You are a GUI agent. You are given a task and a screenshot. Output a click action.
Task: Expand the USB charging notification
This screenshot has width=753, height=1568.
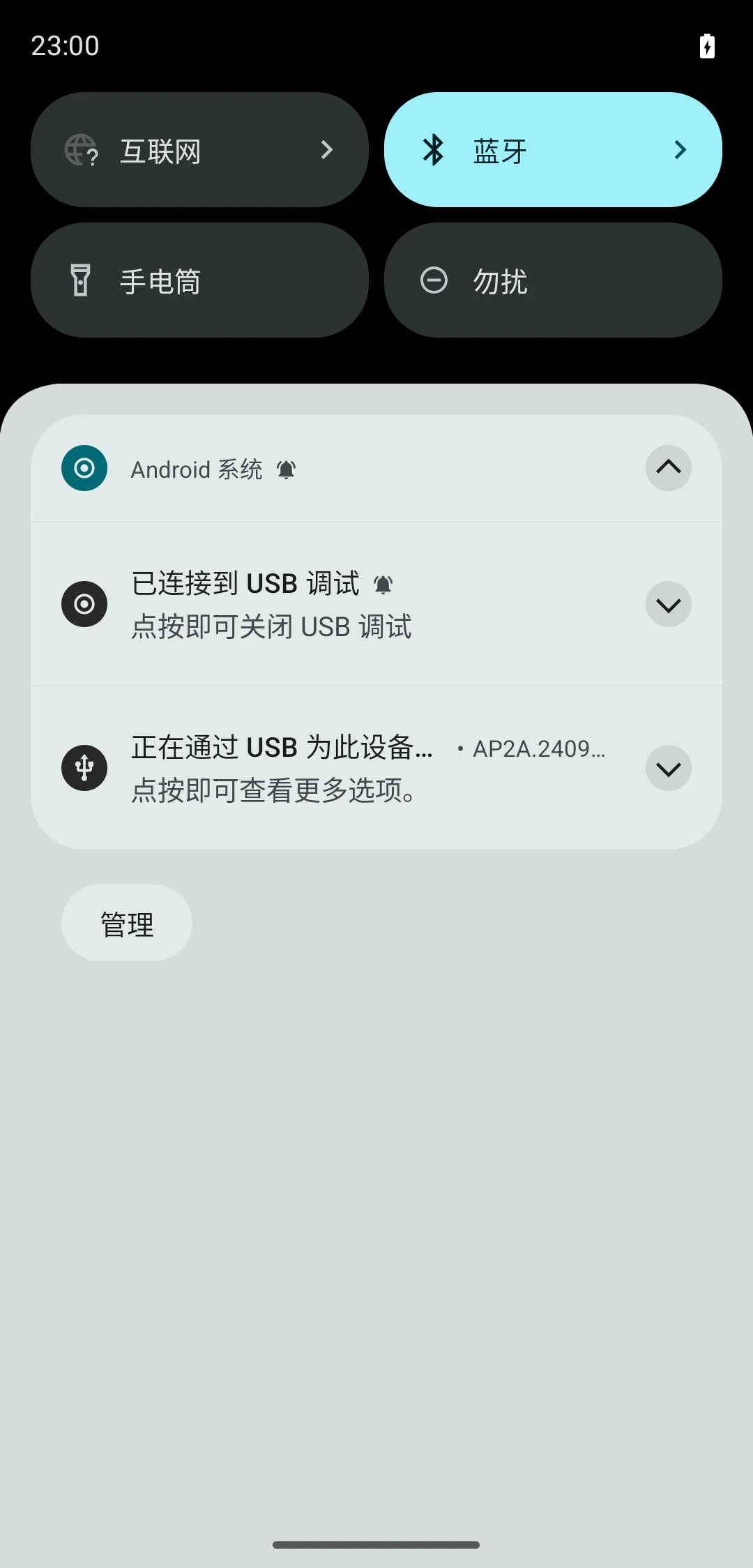click(667, 768)
